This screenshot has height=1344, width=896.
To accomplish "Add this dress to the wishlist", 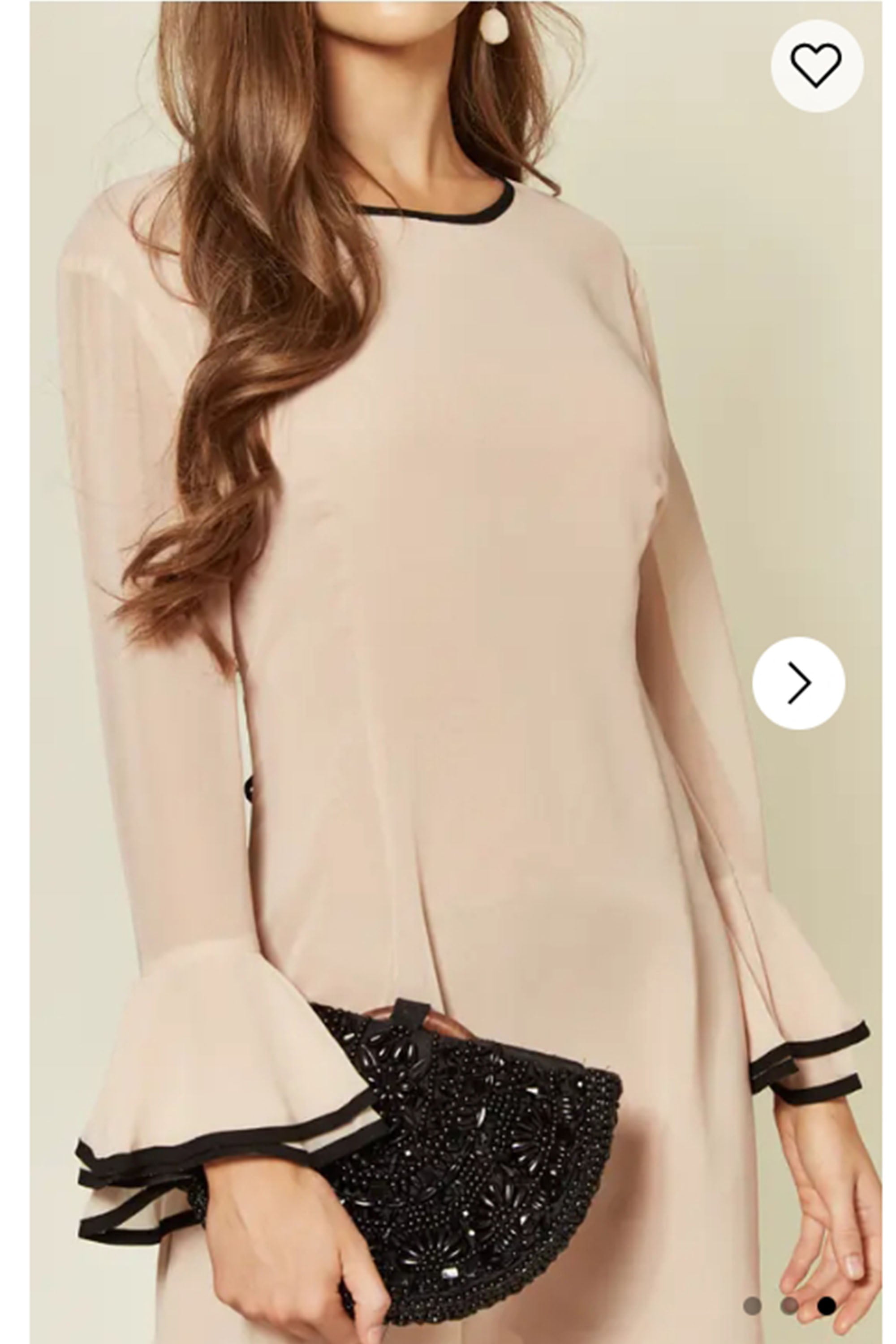I will pyautogui.click(x=816, y=65).
